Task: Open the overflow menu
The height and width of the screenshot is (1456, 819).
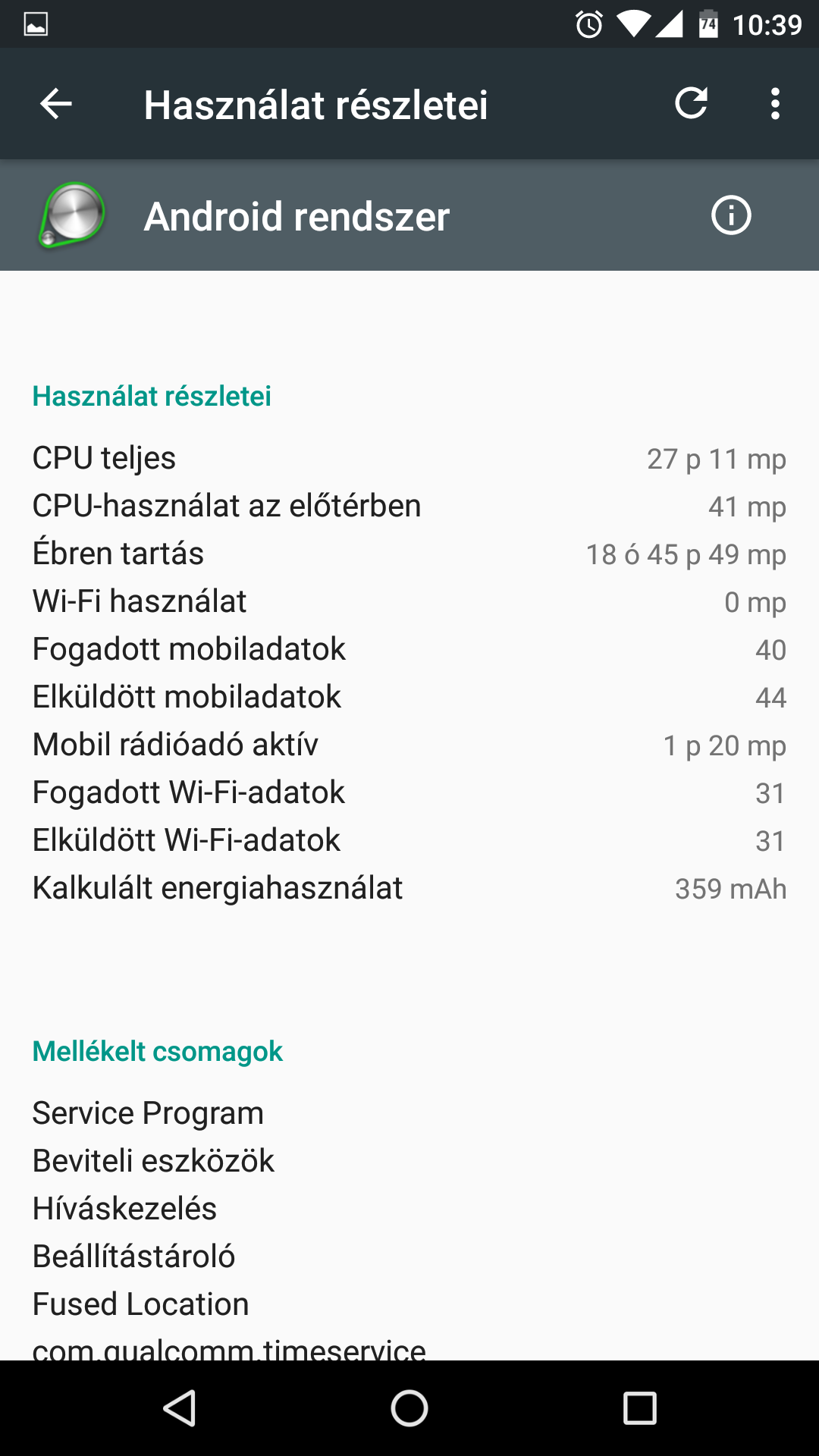Action: coord(774,104)
